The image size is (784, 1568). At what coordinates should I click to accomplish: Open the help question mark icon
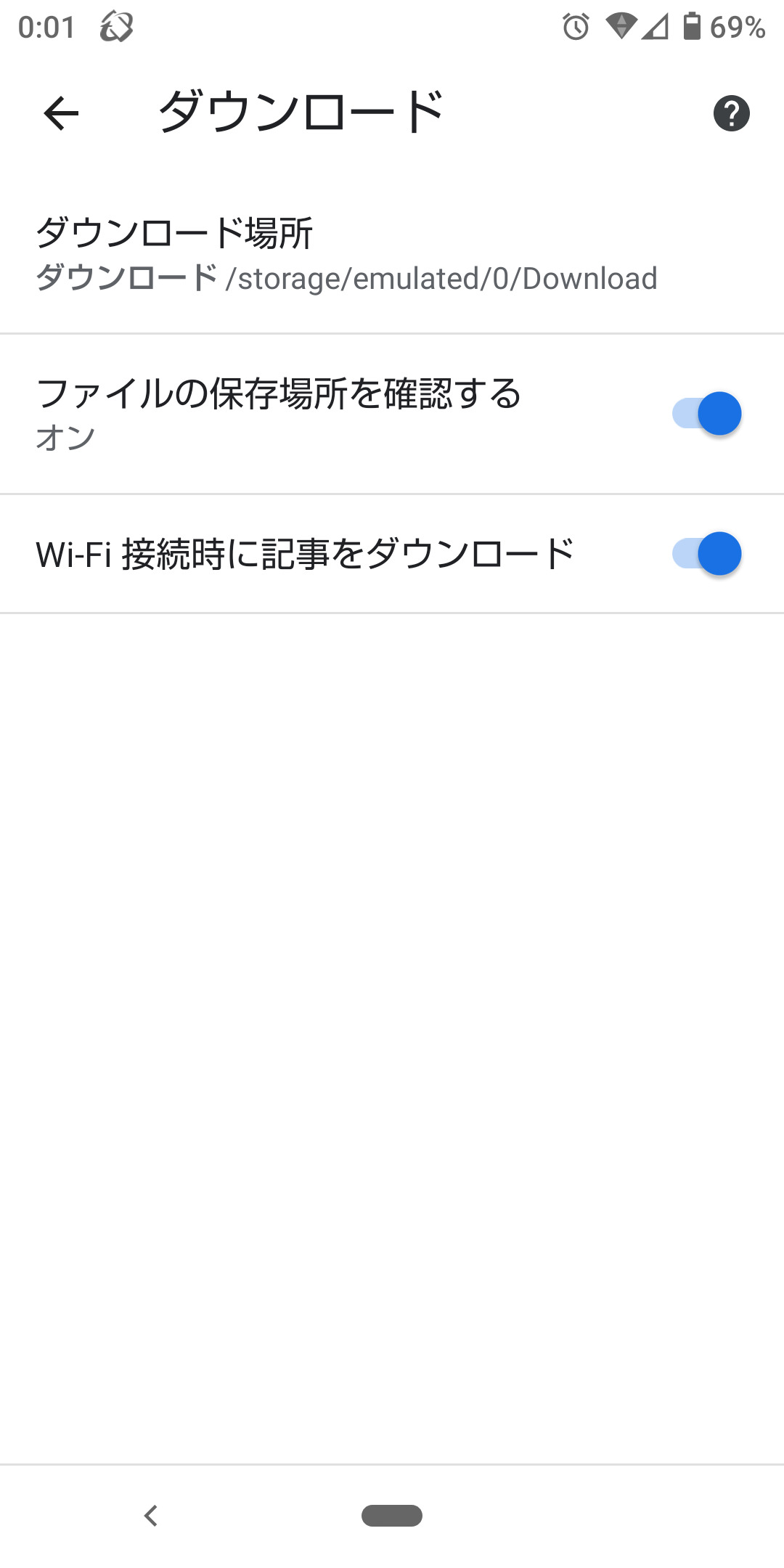tap(731, 113)
